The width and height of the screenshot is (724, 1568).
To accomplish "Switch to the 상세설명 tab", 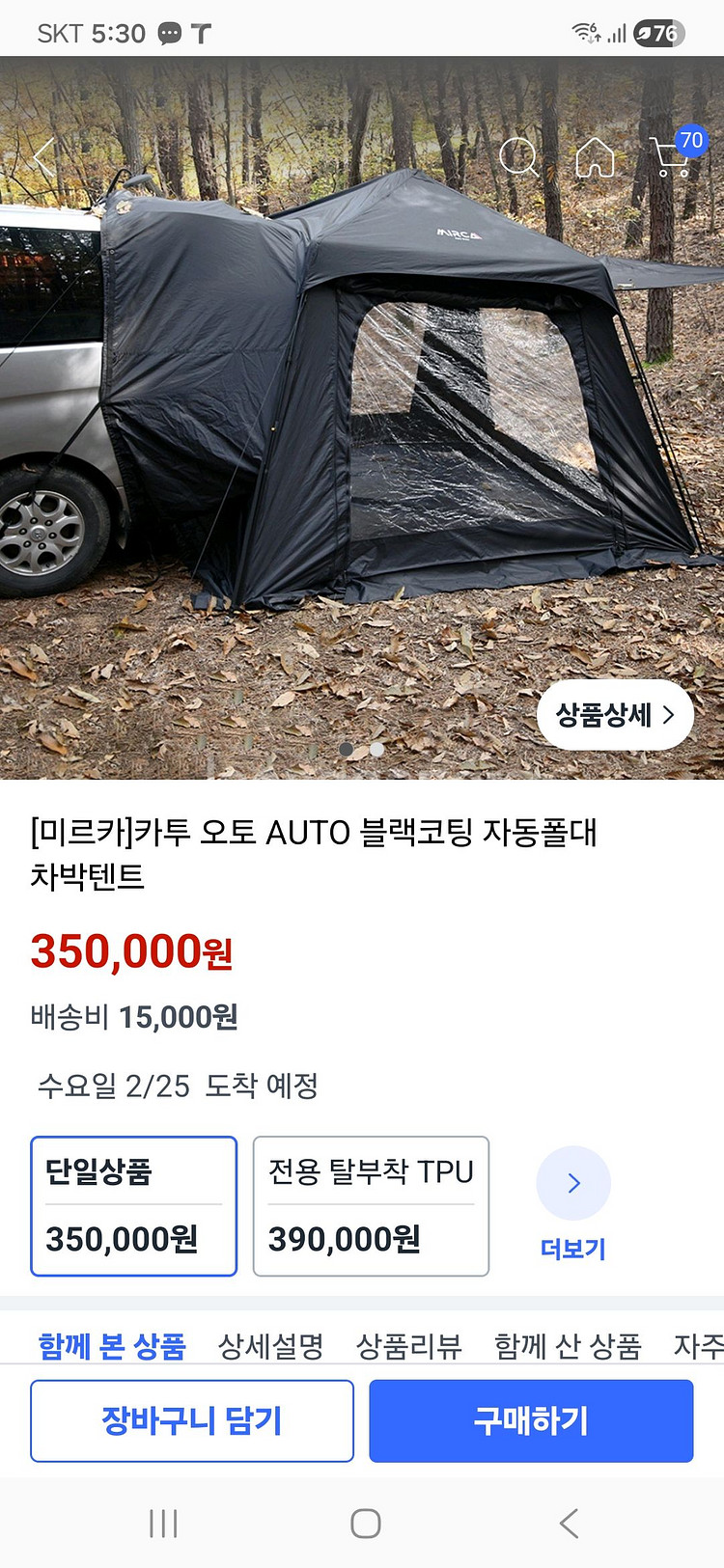I will (270, 1345).
